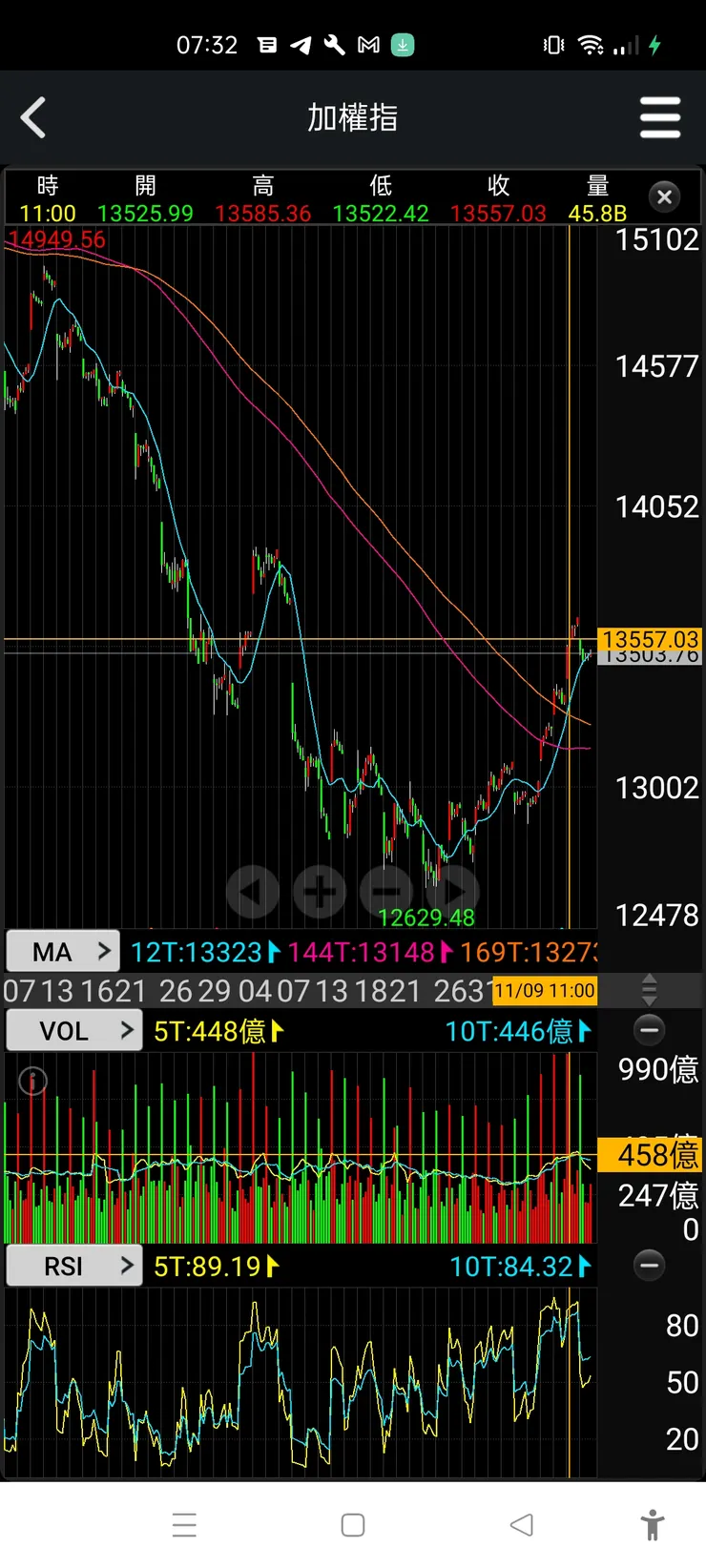Tap the system back button
The width and height of the screenshot is (706, 1568).
pyautogui.click(x=521, y=1525)
